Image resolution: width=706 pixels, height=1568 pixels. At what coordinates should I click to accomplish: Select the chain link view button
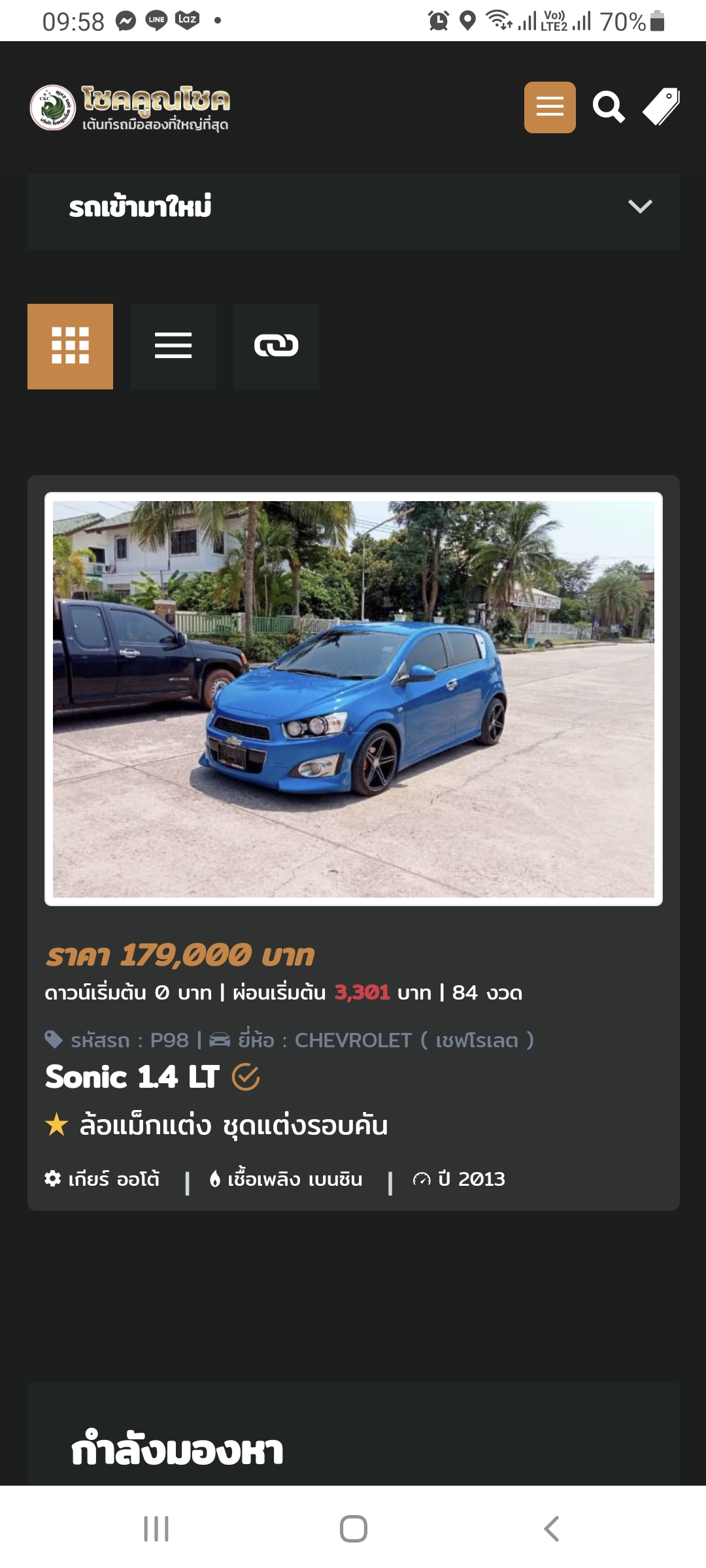tap(276, 346)
